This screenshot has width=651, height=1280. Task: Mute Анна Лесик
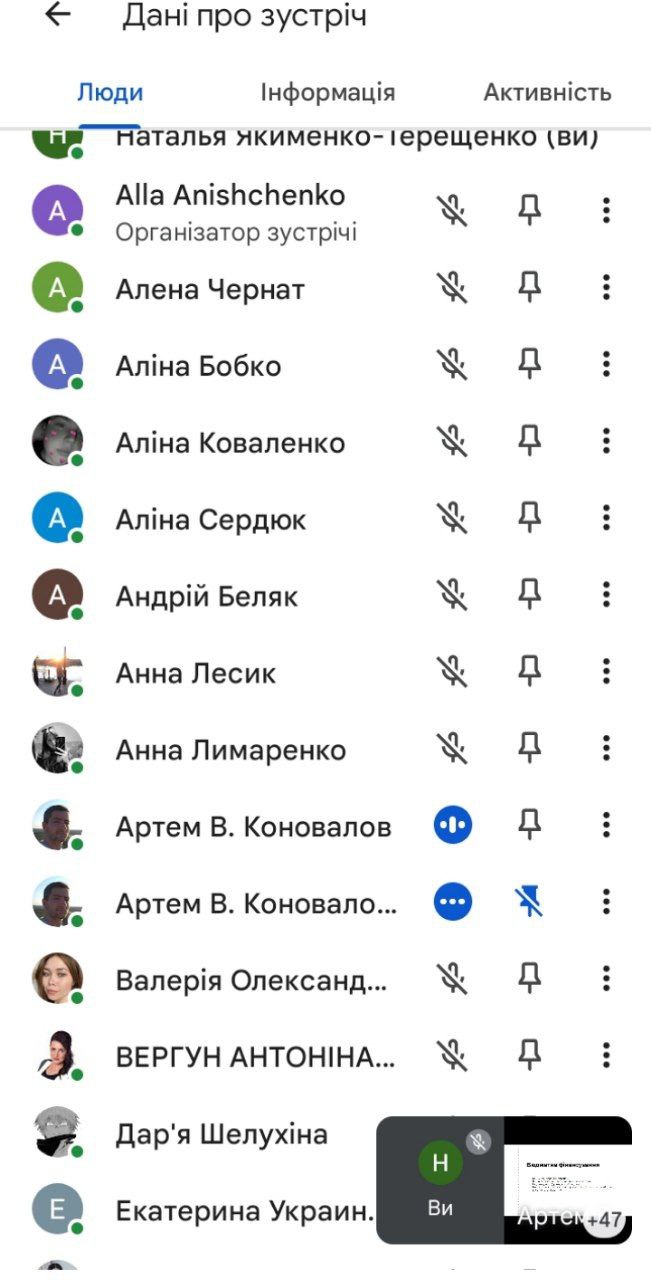tap(453, 672)
